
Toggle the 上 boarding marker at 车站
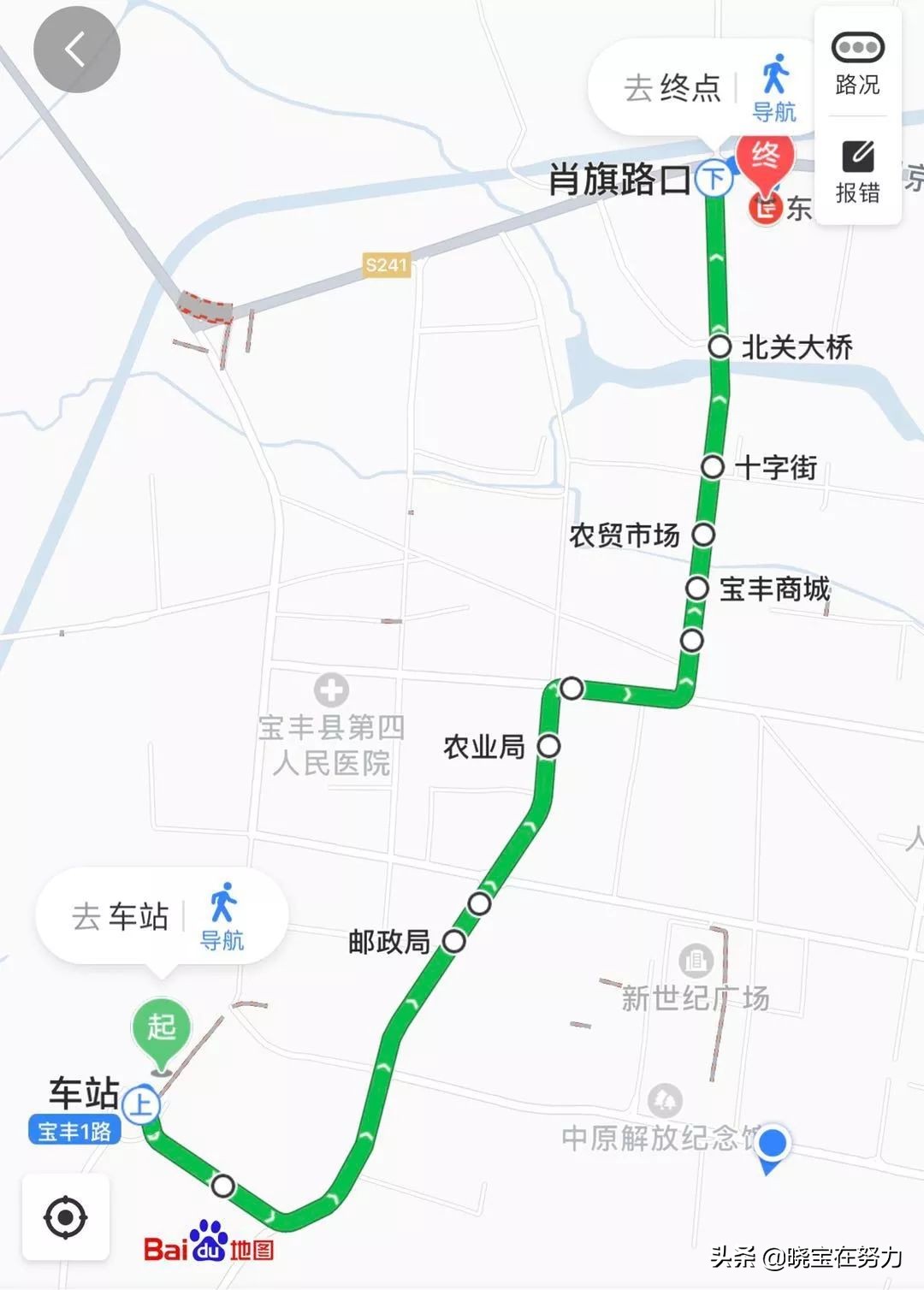[x=142, y=1102]
